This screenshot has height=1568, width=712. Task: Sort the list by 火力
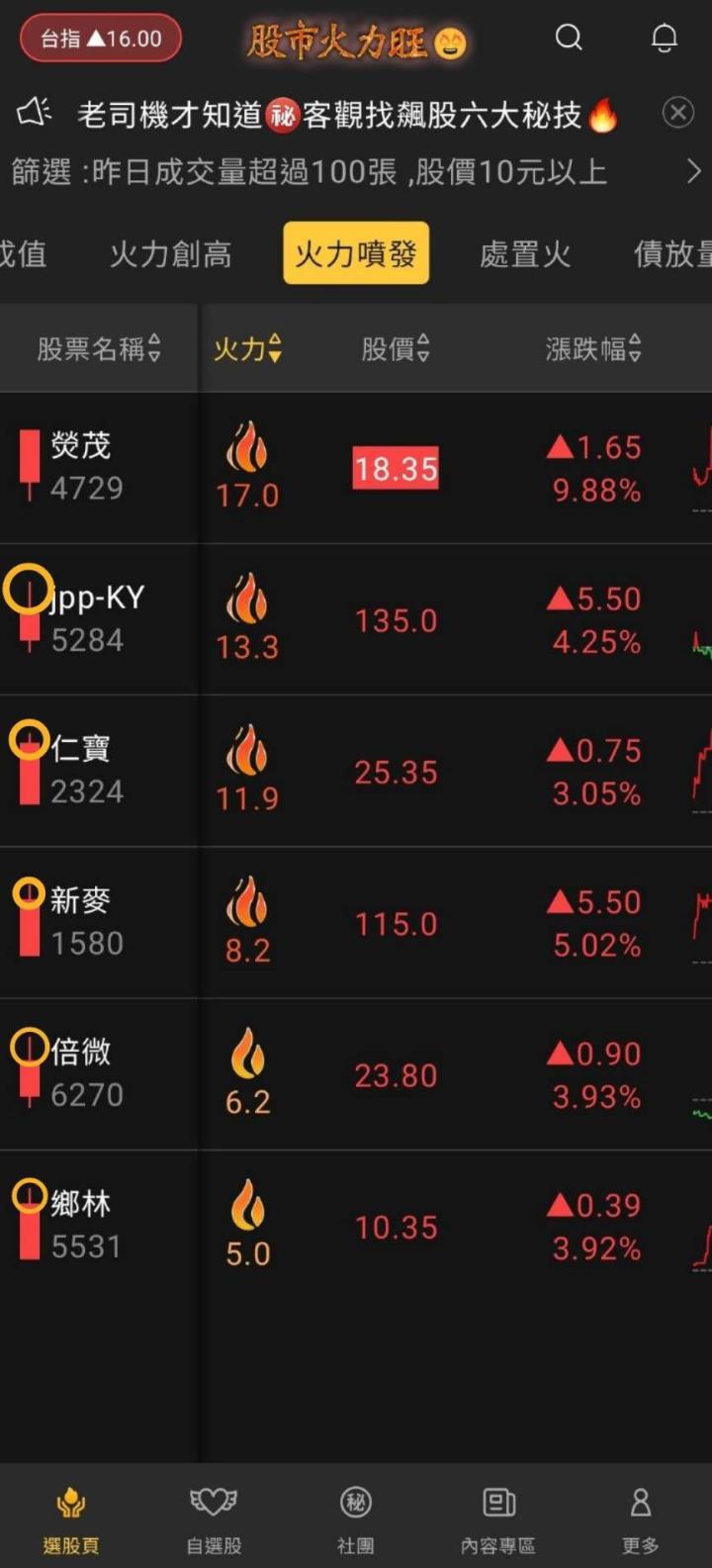tap(247, 348)
